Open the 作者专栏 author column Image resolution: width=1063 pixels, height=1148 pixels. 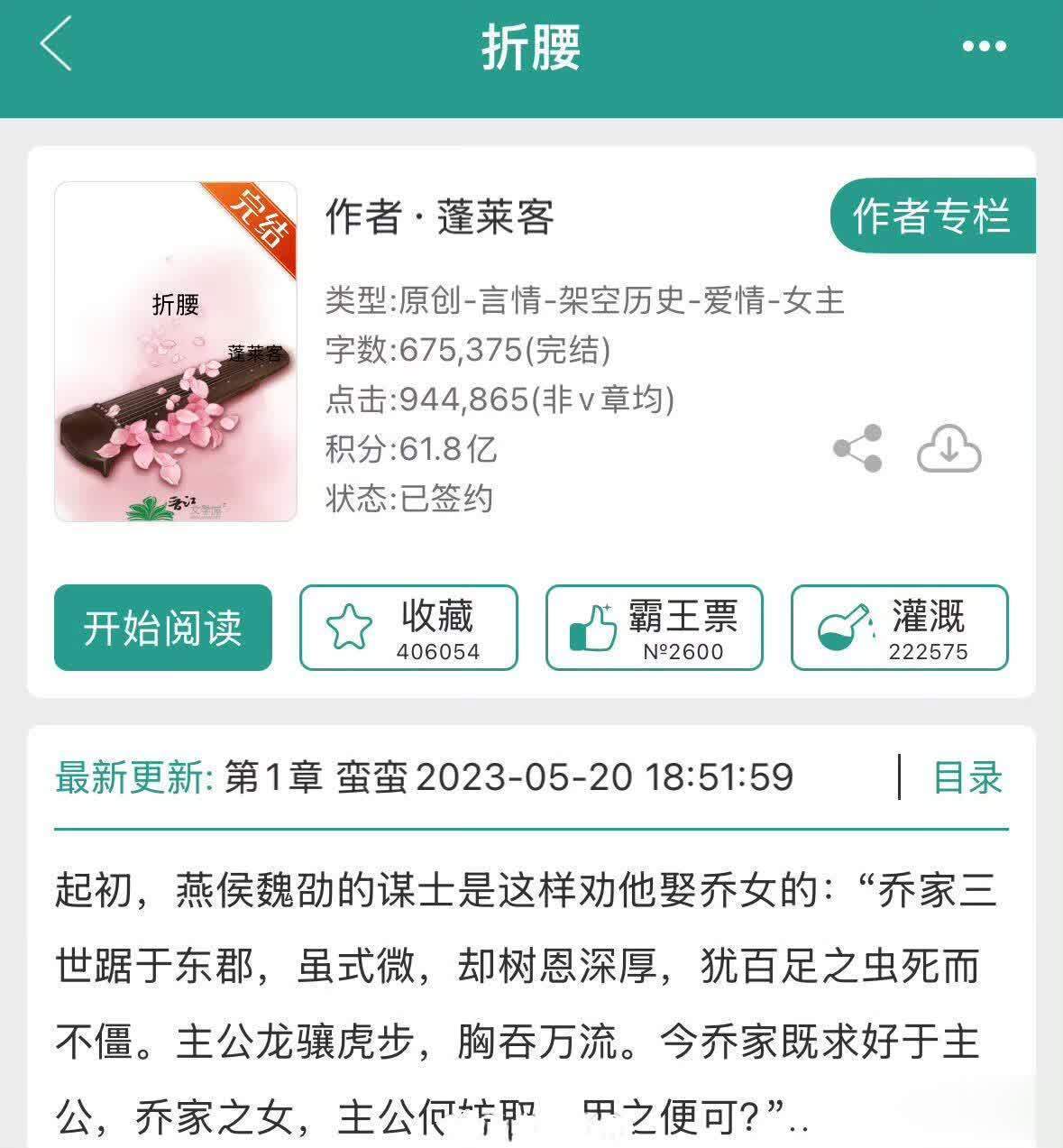[x=932, y=216]
